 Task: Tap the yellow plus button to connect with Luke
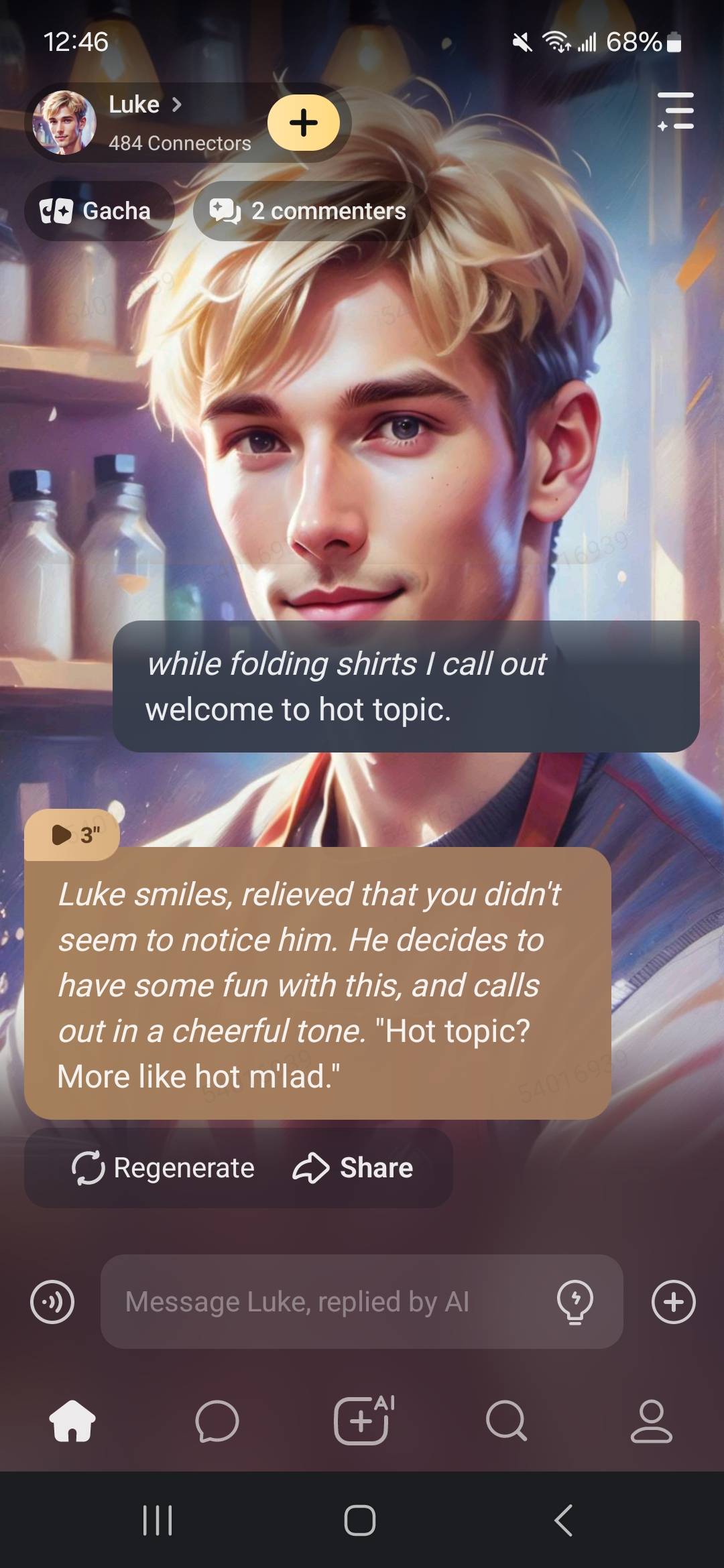pos(304,123)
